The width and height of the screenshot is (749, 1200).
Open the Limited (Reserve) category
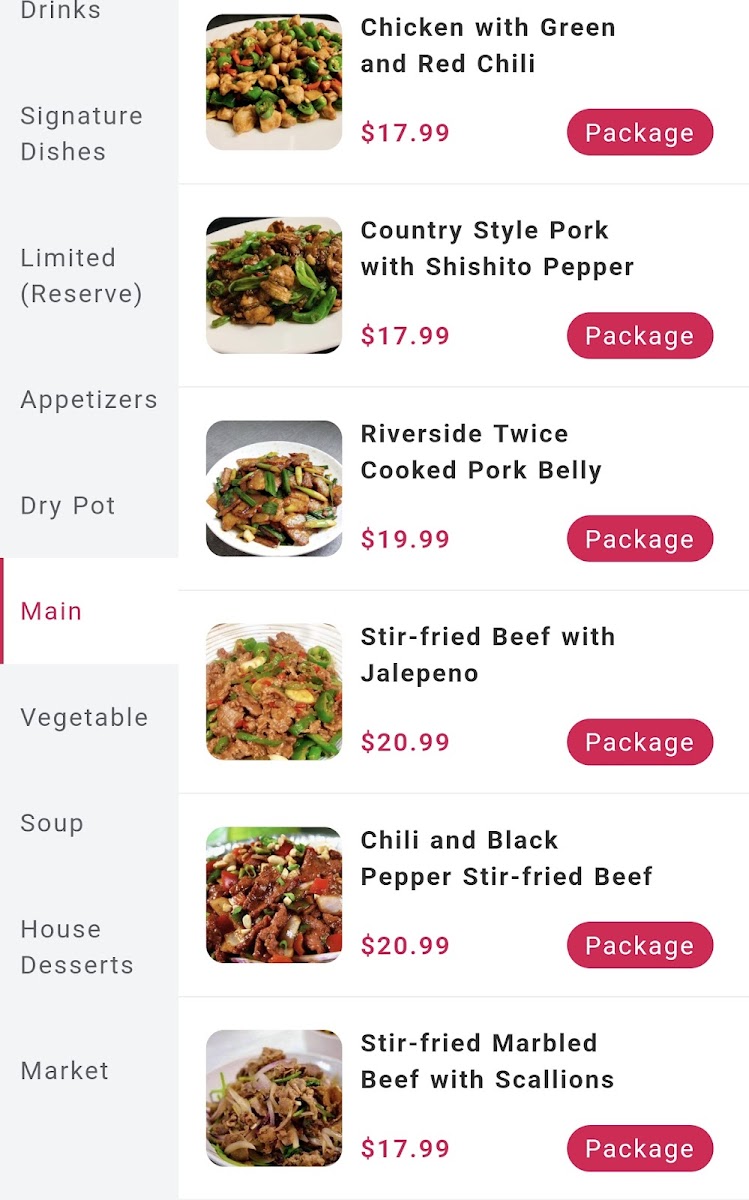[x=89, y=276]
